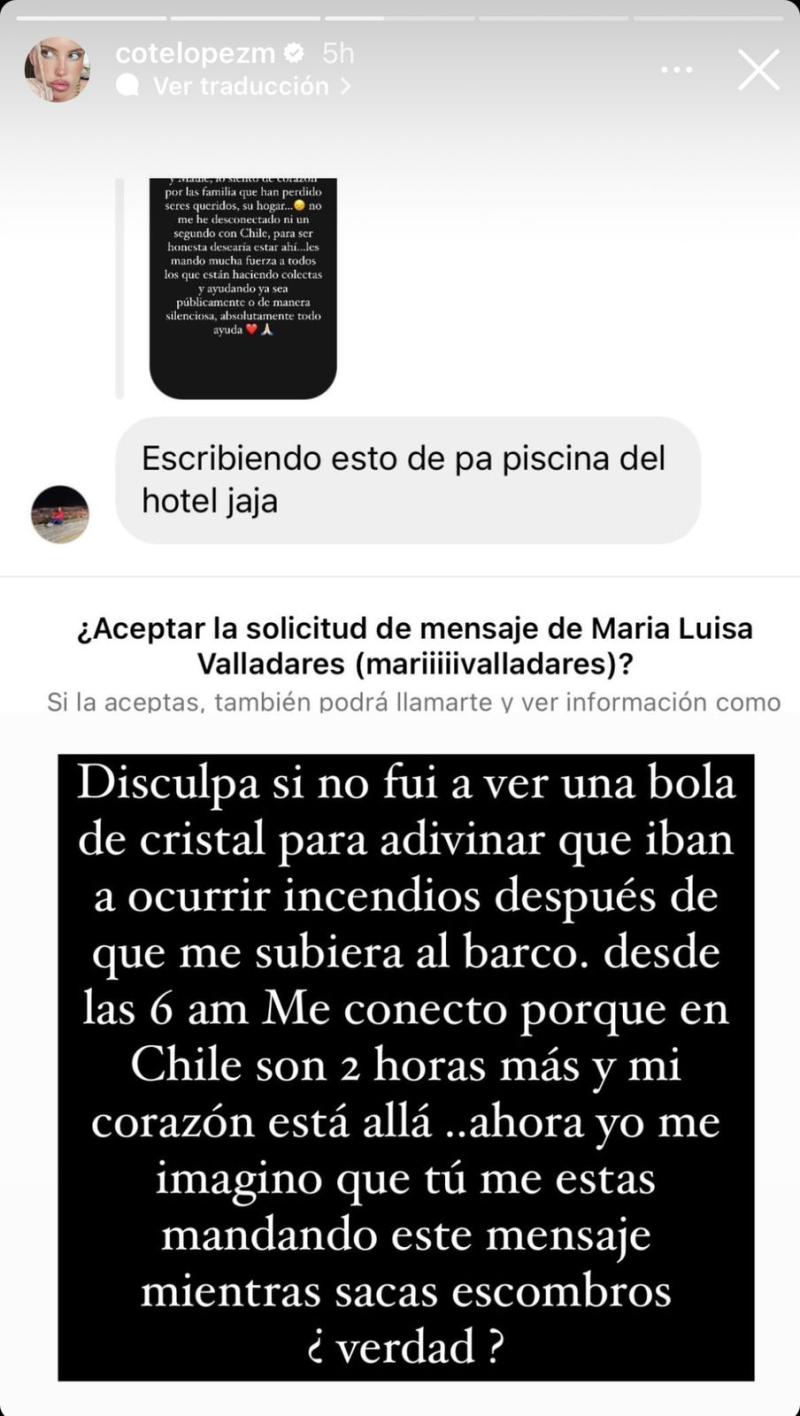Click the verified badge beside cotelopezm
Viewport: 800px width, 1416px height.
click(x=293, y=55)
